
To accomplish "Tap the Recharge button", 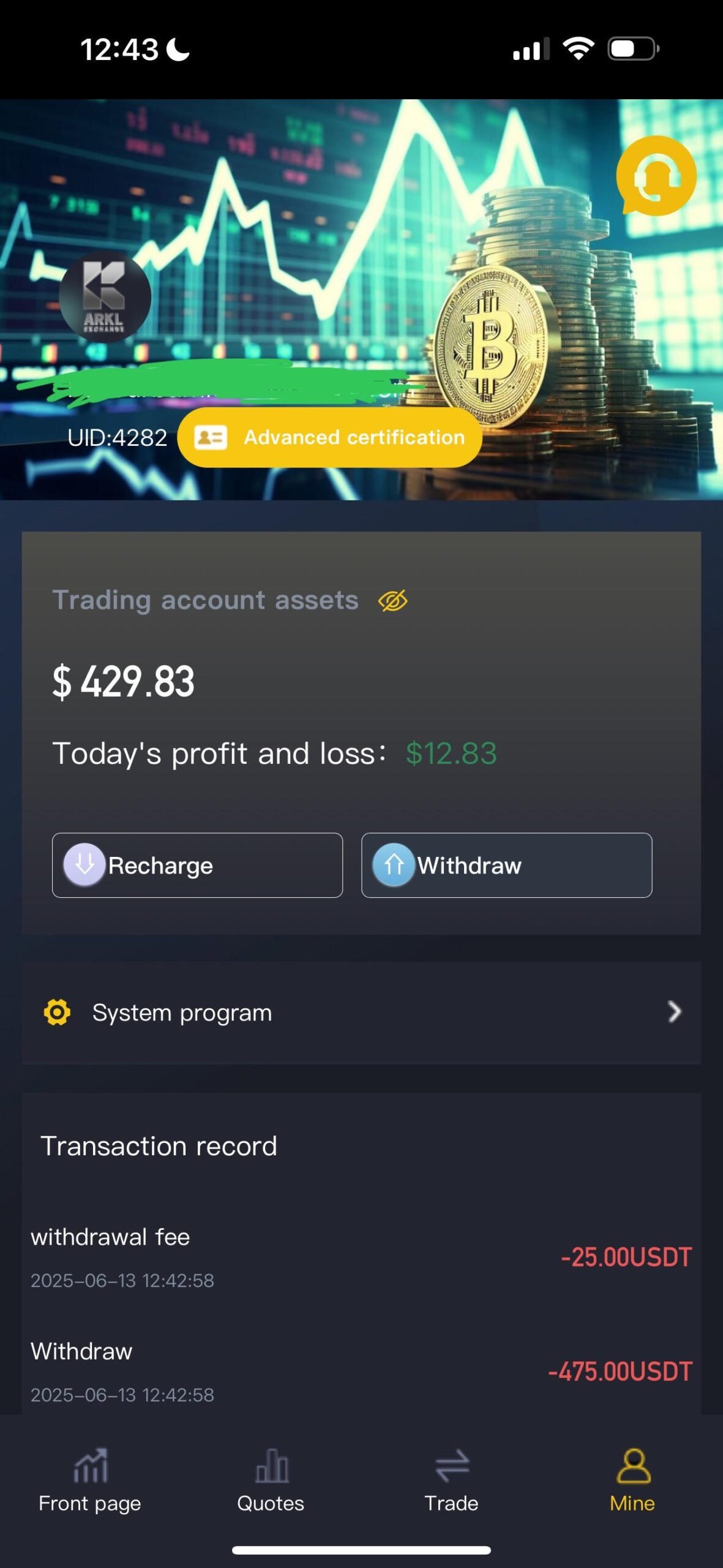I will click(197, 865).
